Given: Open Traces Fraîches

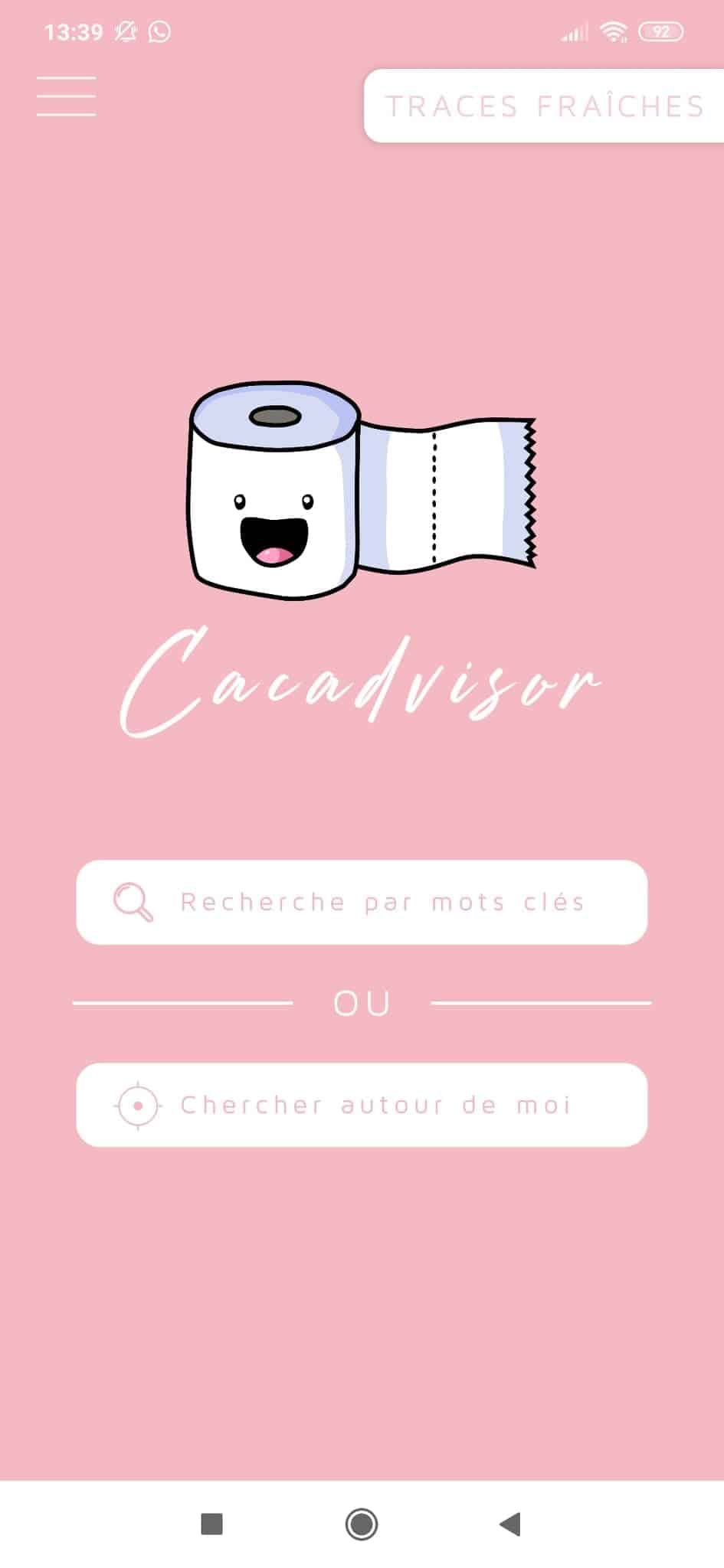Looking at the screenshot, I should coord(544,106).
